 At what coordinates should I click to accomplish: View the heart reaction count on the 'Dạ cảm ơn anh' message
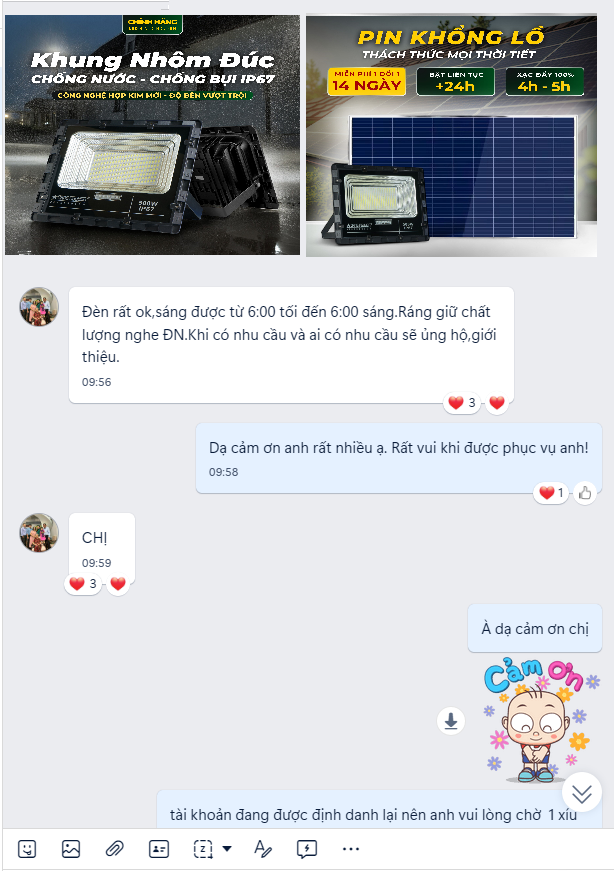tap(552, 493)
